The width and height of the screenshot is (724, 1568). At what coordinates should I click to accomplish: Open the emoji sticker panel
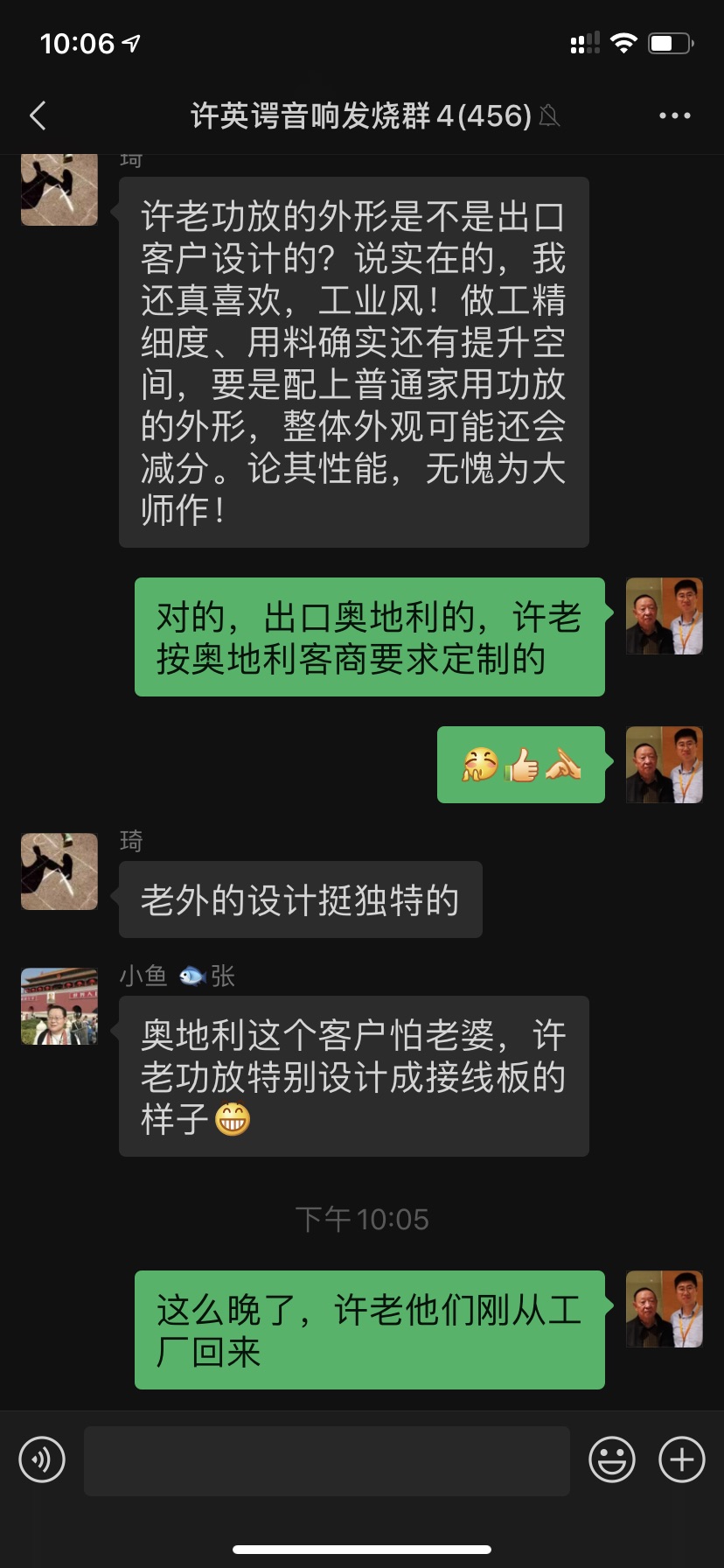tap(611, 1460)
